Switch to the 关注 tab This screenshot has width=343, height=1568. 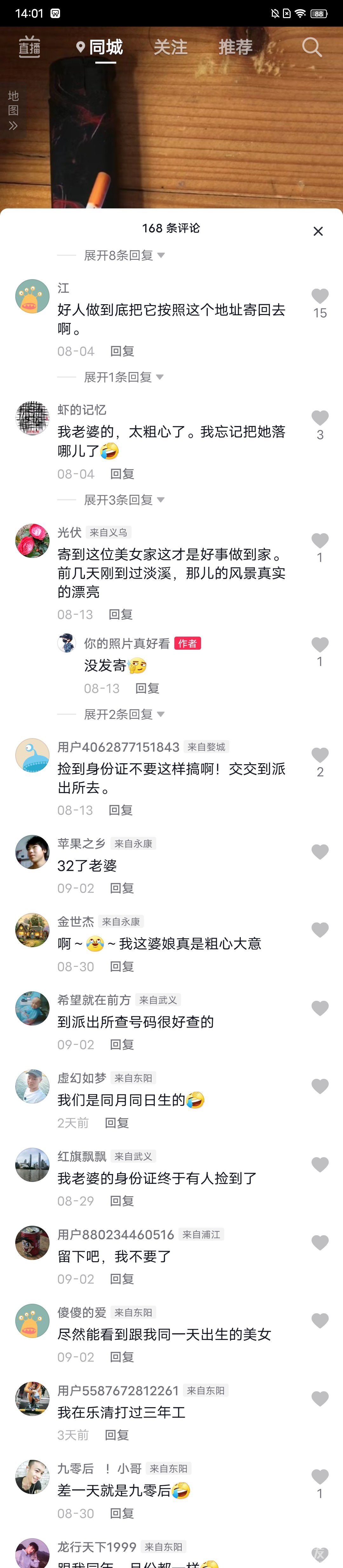tap(171, 47)
